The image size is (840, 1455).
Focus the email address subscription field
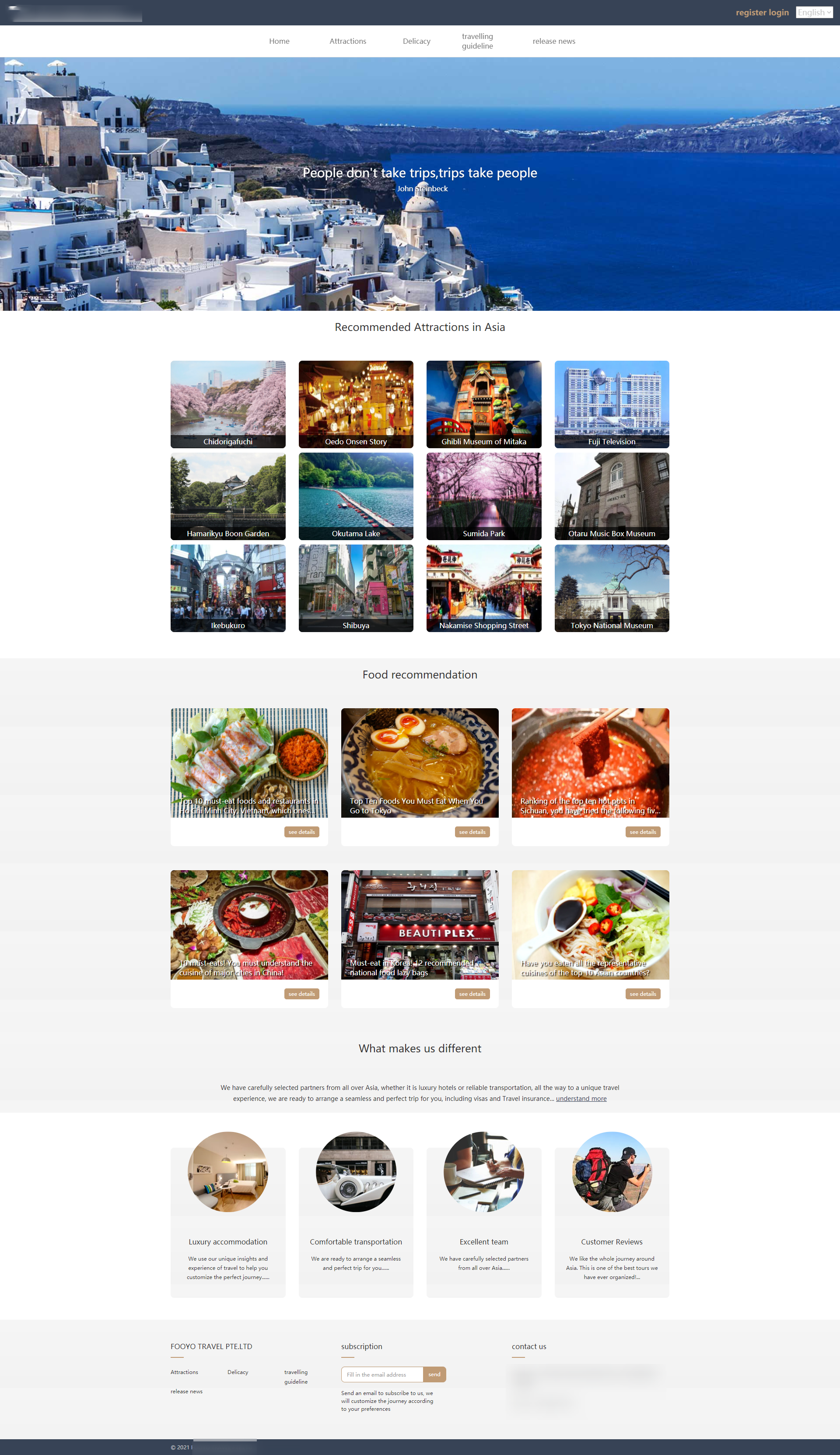pyautogui.click(x=382, y=1374)
